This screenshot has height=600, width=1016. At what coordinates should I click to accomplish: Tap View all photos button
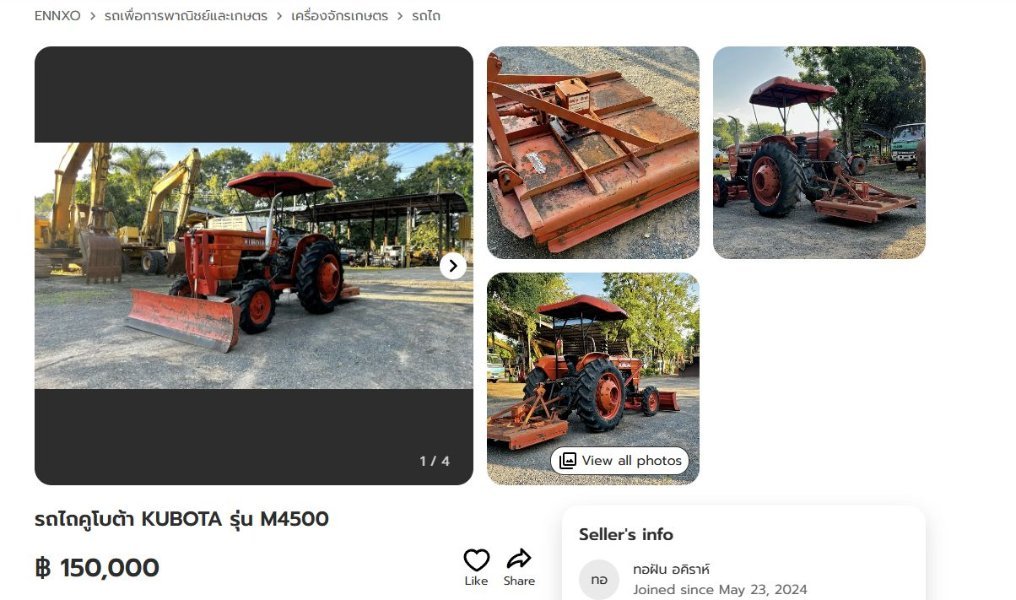pyautogui.click(x=620, y=460)
